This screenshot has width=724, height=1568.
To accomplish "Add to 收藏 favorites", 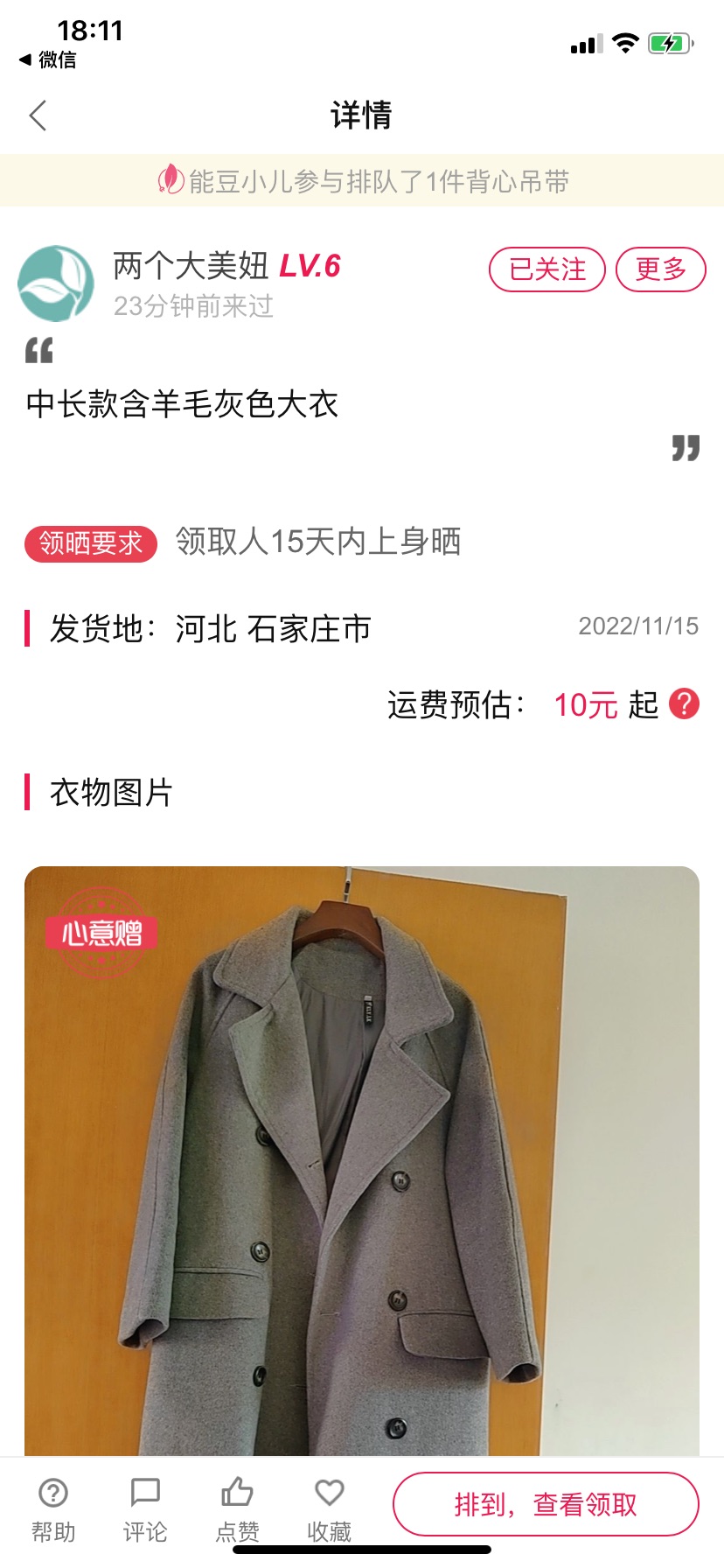I will click(x=329, y=1509).
